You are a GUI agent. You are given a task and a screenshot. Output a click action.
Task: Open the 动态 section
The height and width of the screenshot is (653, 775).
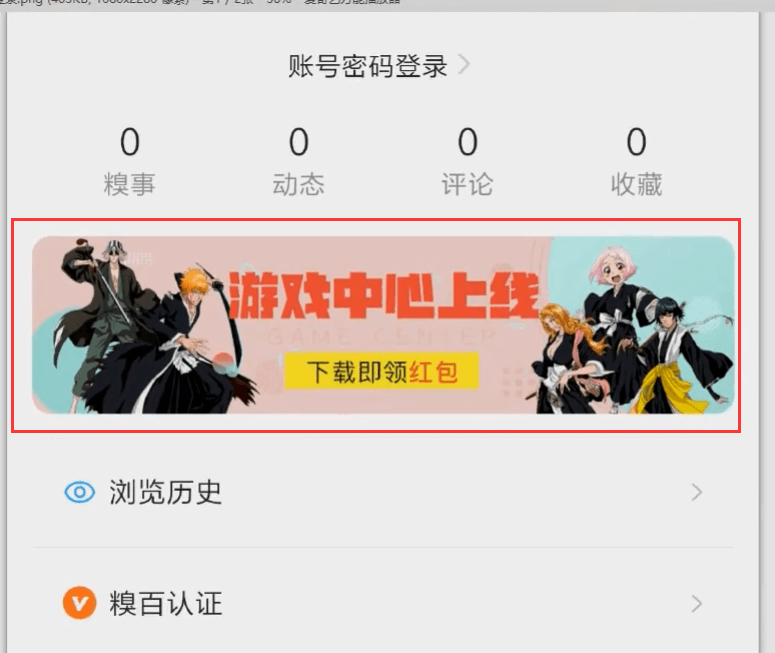[298, 161]
